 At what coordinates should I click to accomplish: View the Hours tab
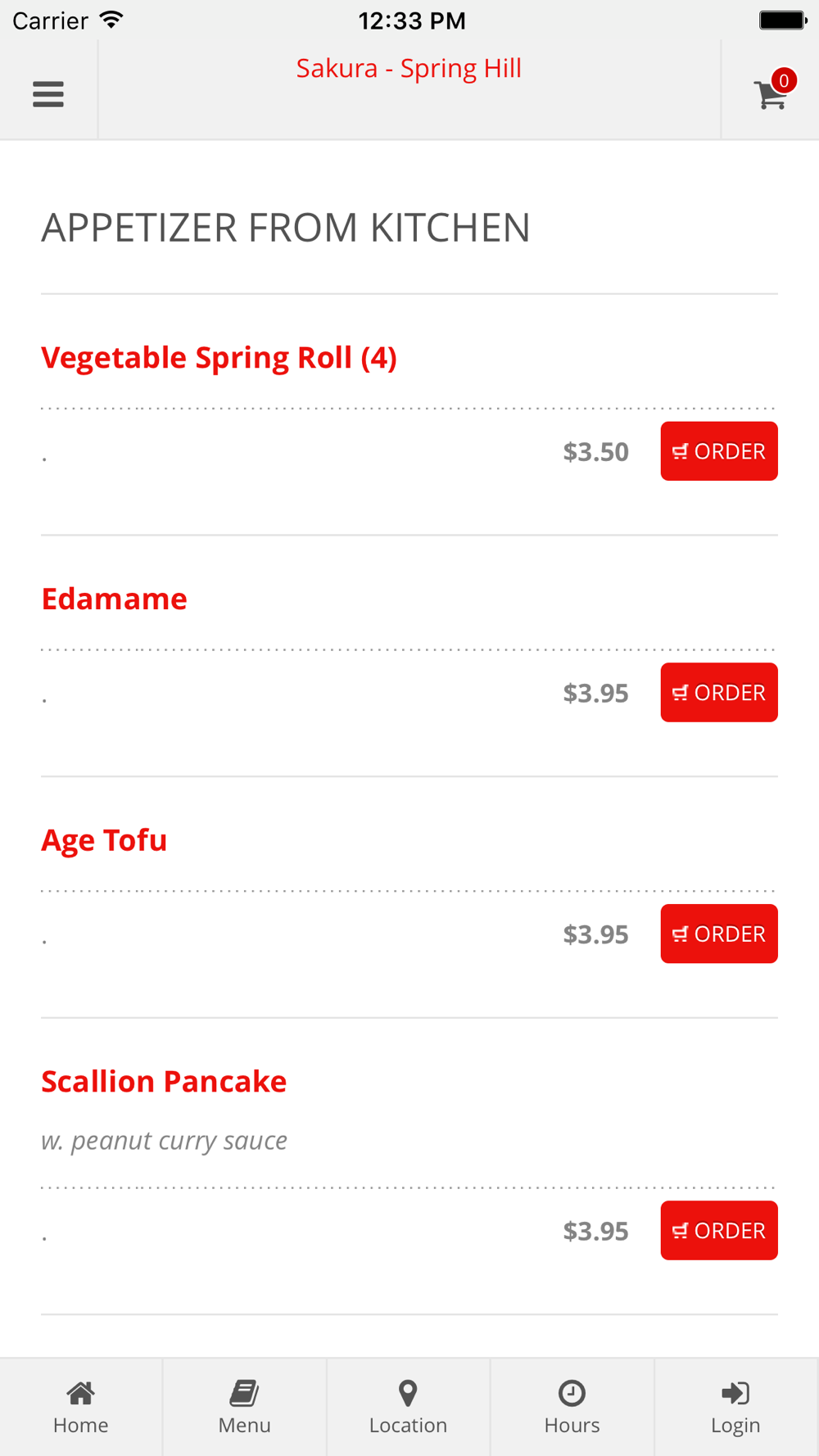point(572,1407)
